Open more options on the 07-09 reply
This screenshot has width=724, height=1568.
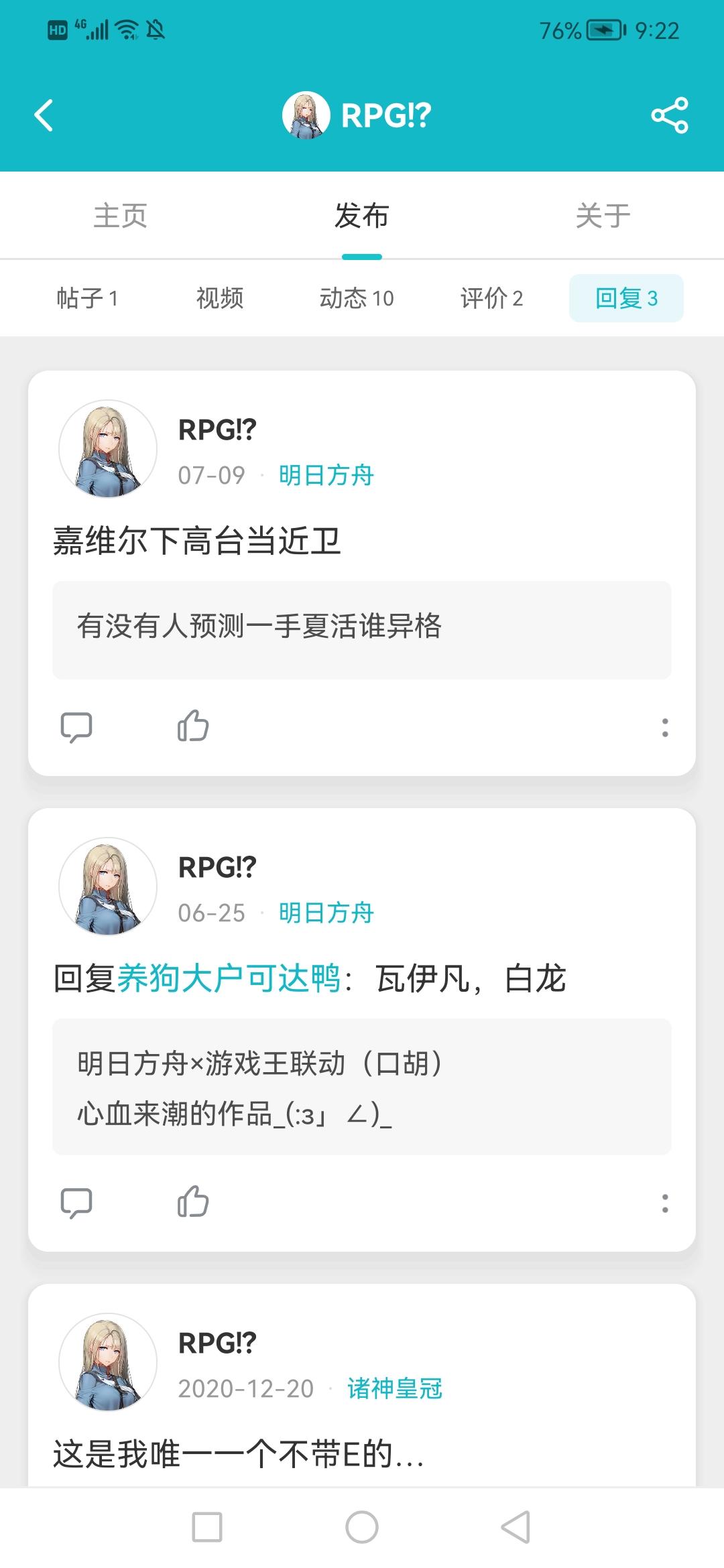(x=664, y=728)
